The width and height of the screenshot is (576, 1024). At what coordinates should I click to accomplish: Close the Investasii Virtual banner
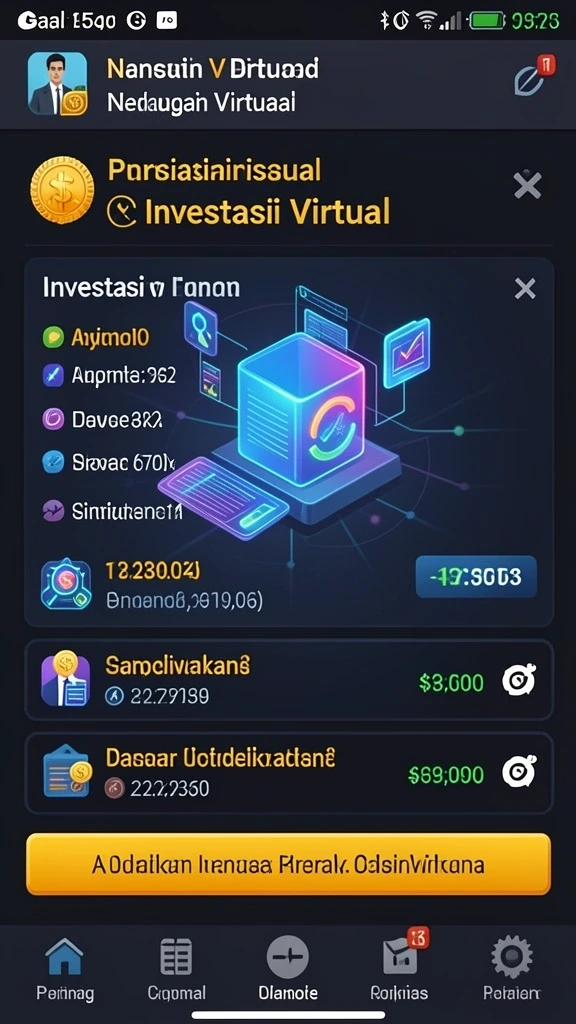pyautogui.click(x=527, y=186)
